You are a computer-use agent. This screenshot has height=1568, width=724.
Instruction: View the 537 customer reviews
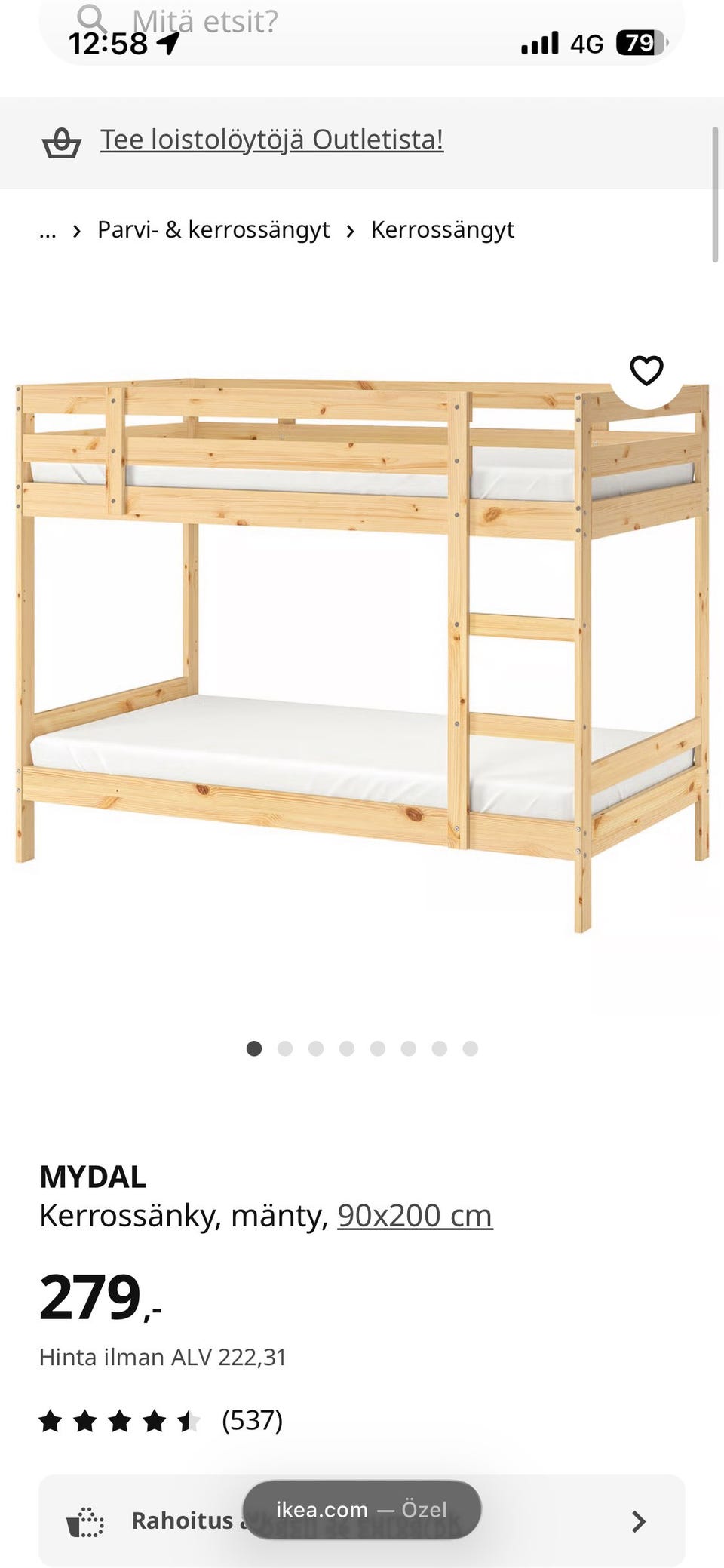pyautogui.click(x=252, y=1420)
